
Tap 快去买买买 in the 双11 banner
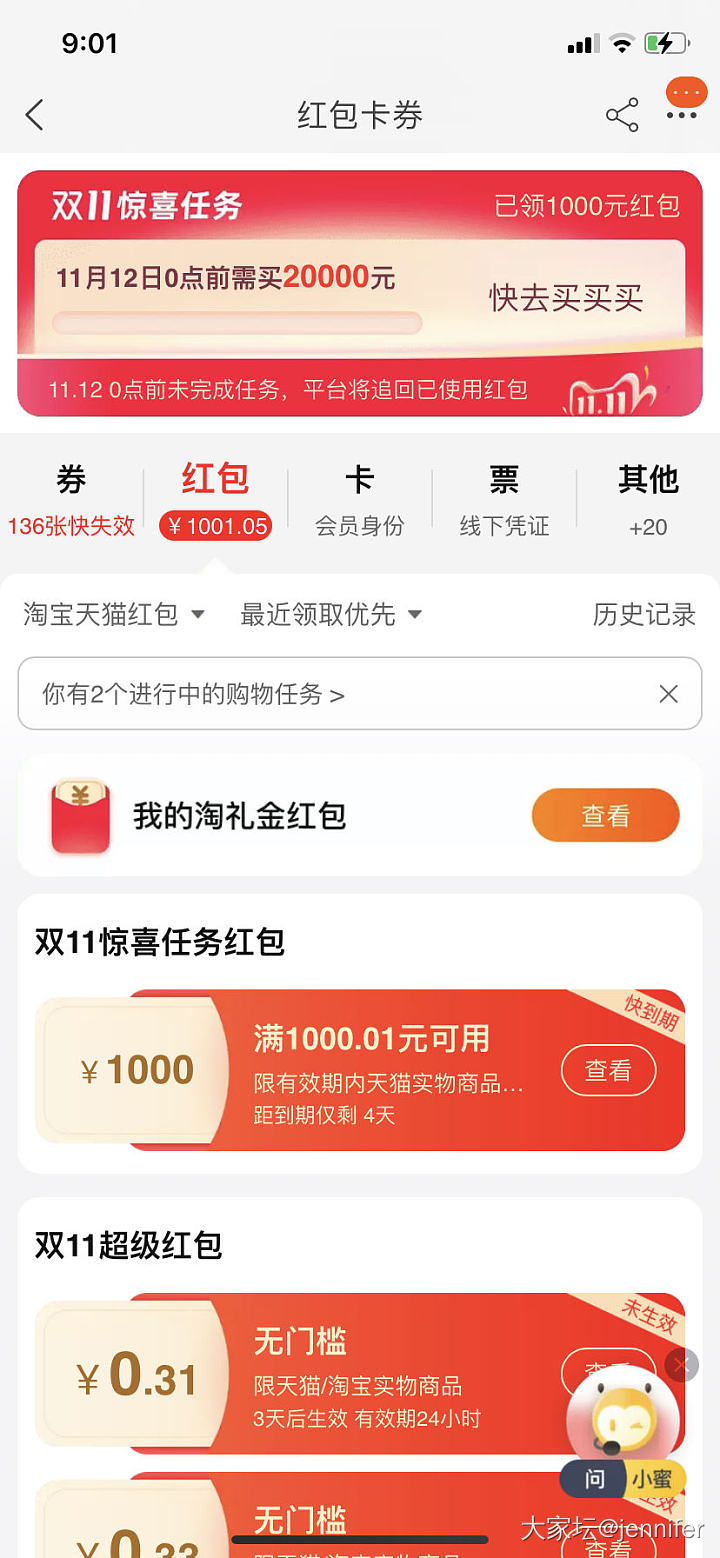point(565,298)
